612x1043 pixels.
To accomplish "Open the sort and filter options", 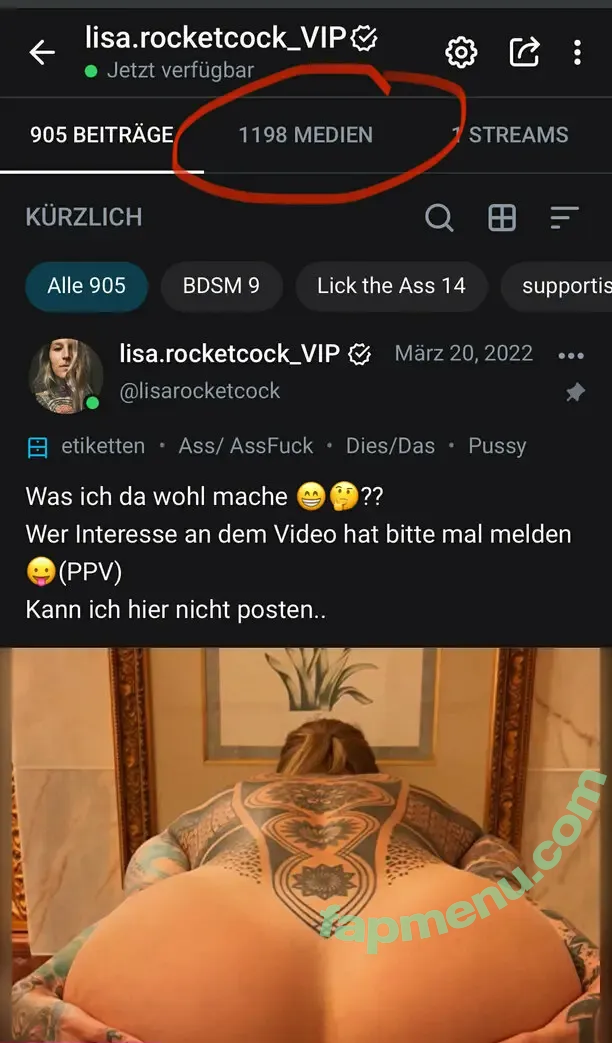I will pos(564,217).
